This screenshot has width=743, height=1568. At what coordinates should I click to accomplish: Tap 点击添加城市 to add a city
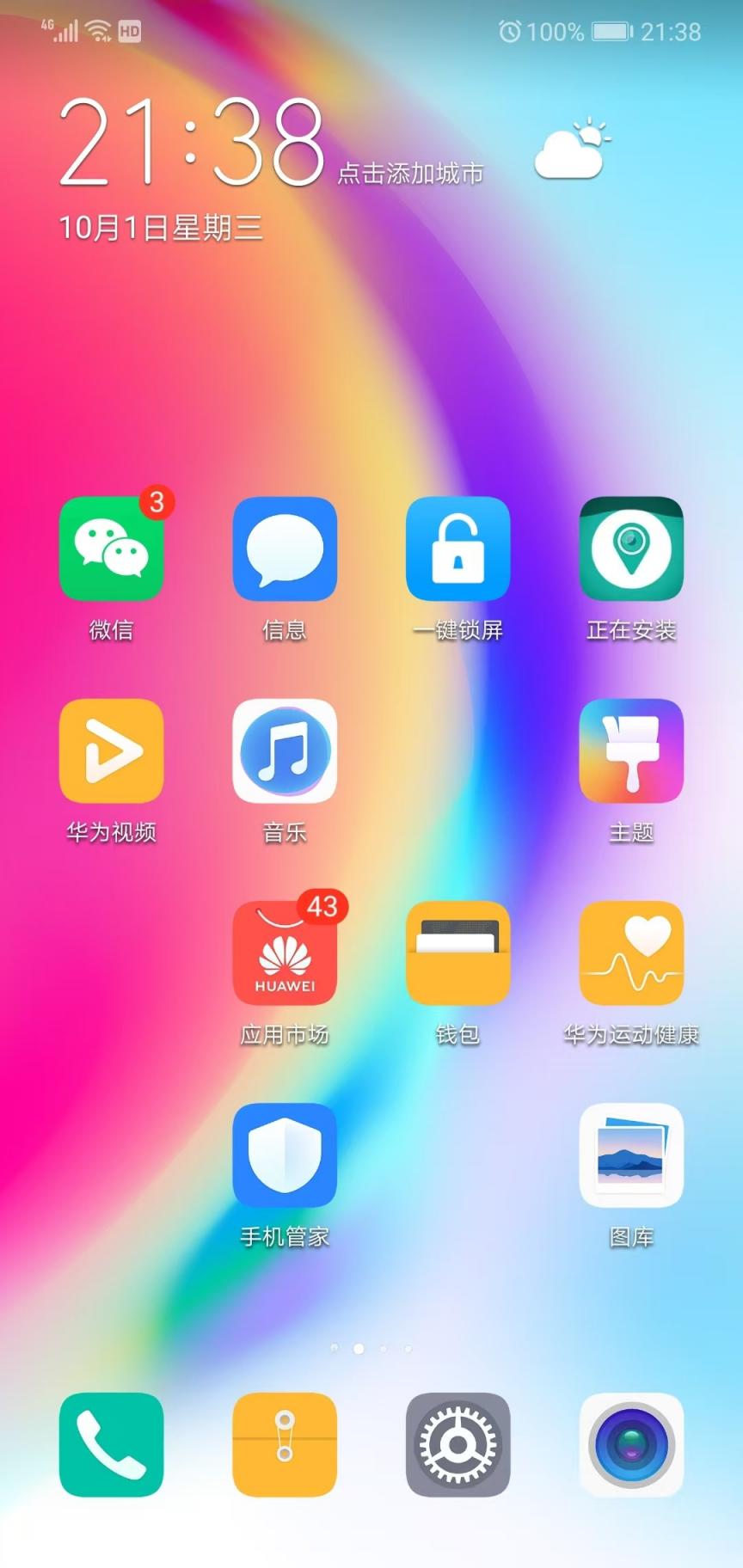(410, 174)
